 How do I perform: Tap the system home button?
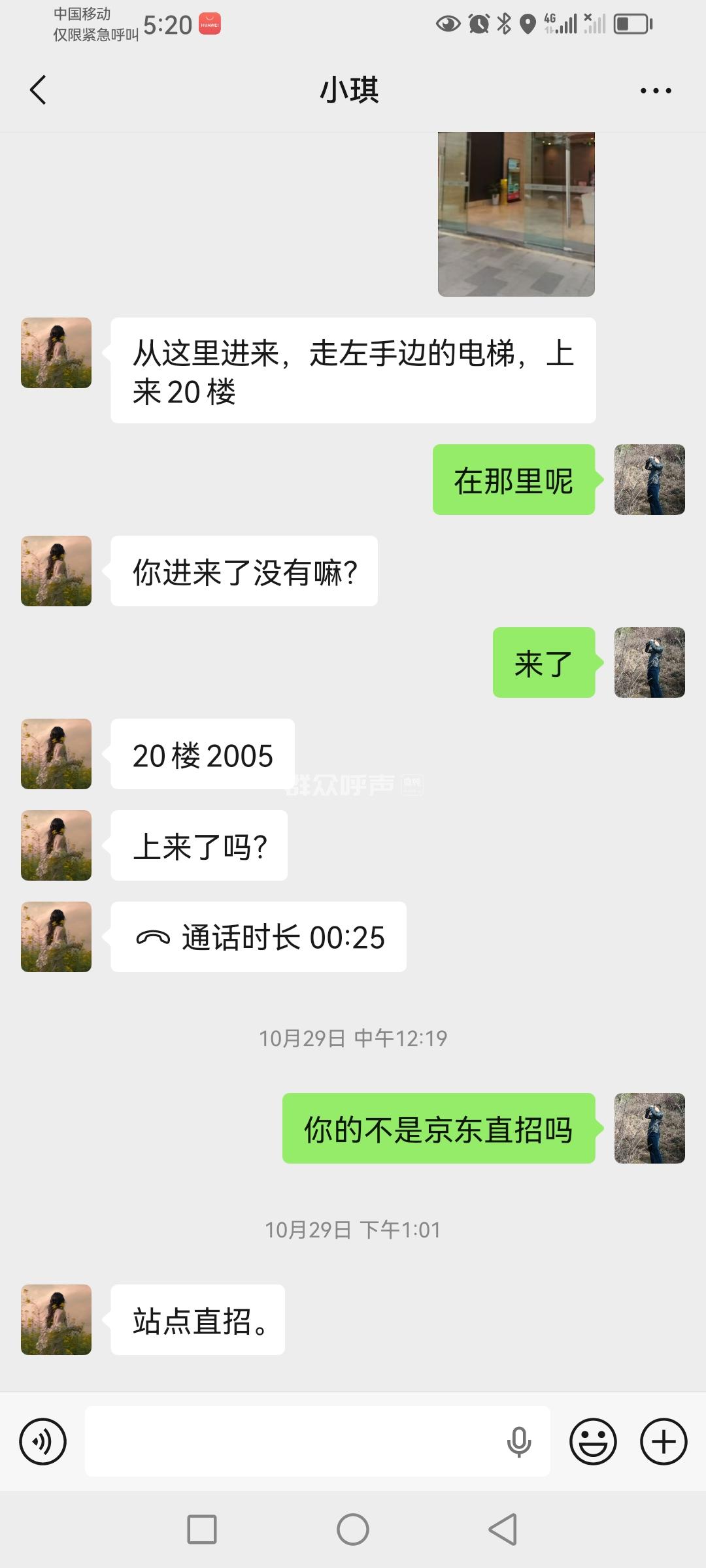coord(353,1529)
